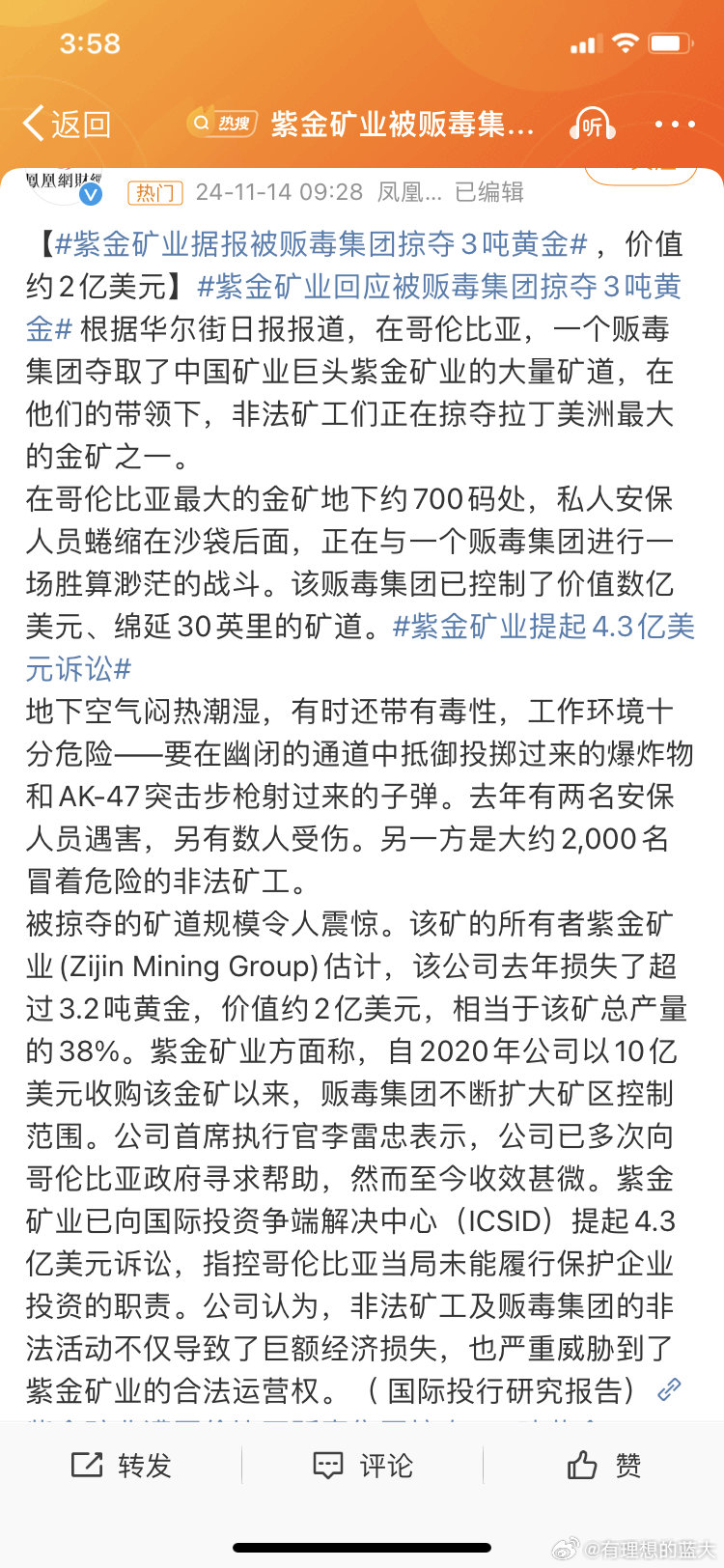Viewport: 724px width, 1568px height.
Task: Open hashtag #紫金矿业据报被贩毒集团掠夺3吨黄金#
Action: pyautogui.click(x=320, y=244)
